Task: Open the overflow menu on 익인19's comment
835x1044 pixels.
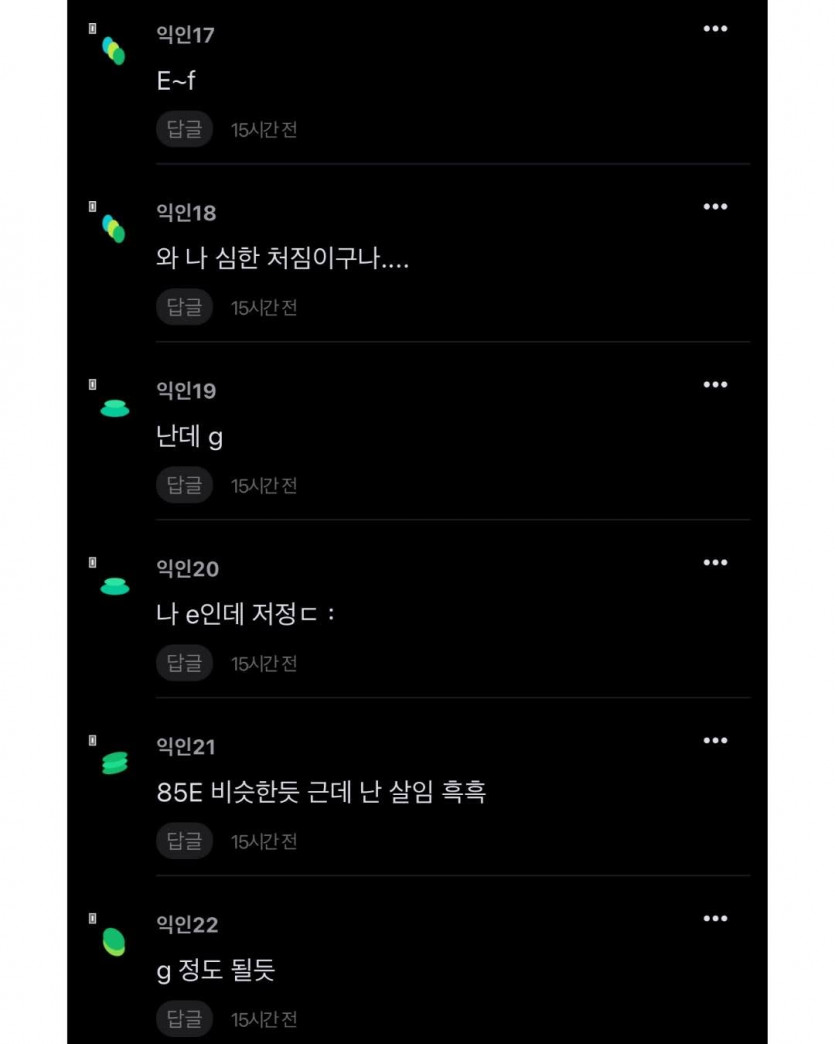Action: (715, 385)
